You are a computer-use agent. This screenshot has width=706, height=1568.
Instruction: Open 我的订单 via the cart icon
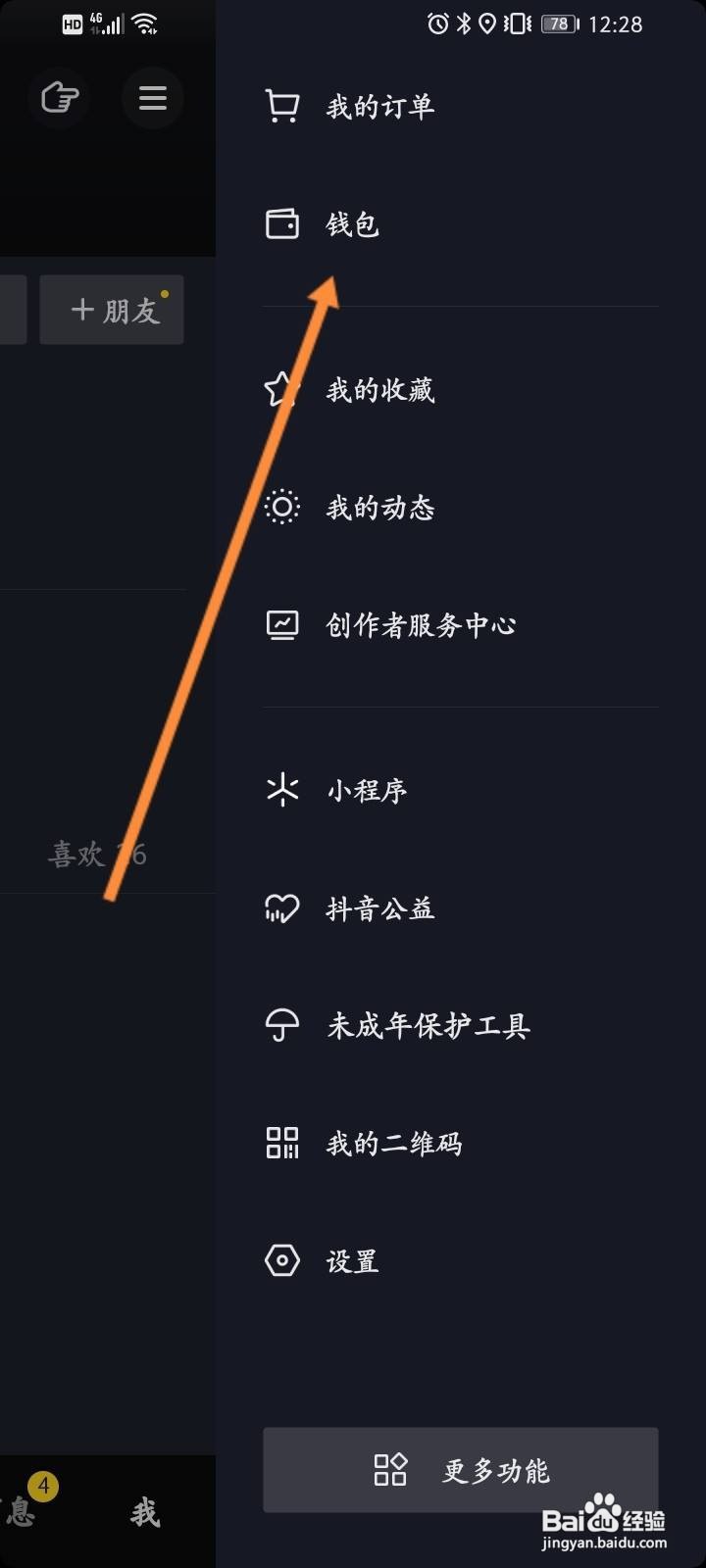pos(281,106)
